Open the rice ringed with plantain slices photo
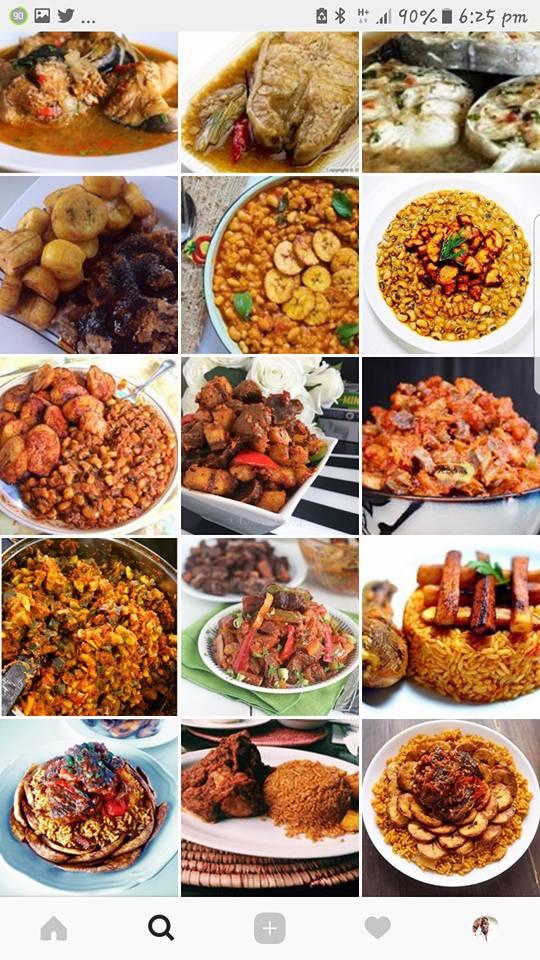Screen dimensions: 540x960 coord(451,808)
